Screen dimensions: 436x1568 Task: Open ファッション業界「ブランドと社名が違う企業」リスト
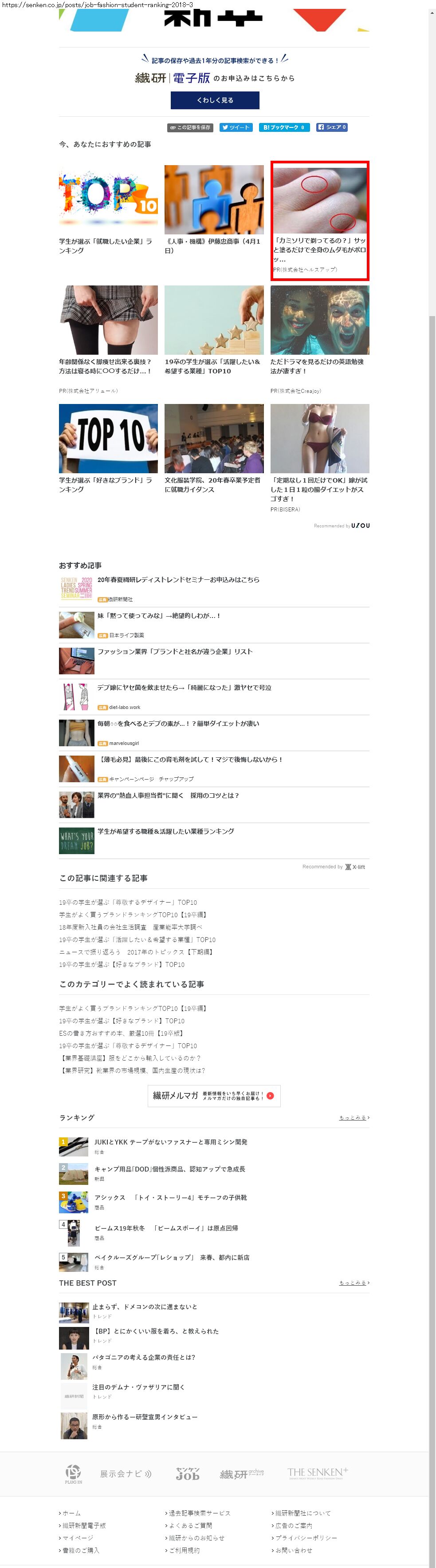(x=174, y=651)
